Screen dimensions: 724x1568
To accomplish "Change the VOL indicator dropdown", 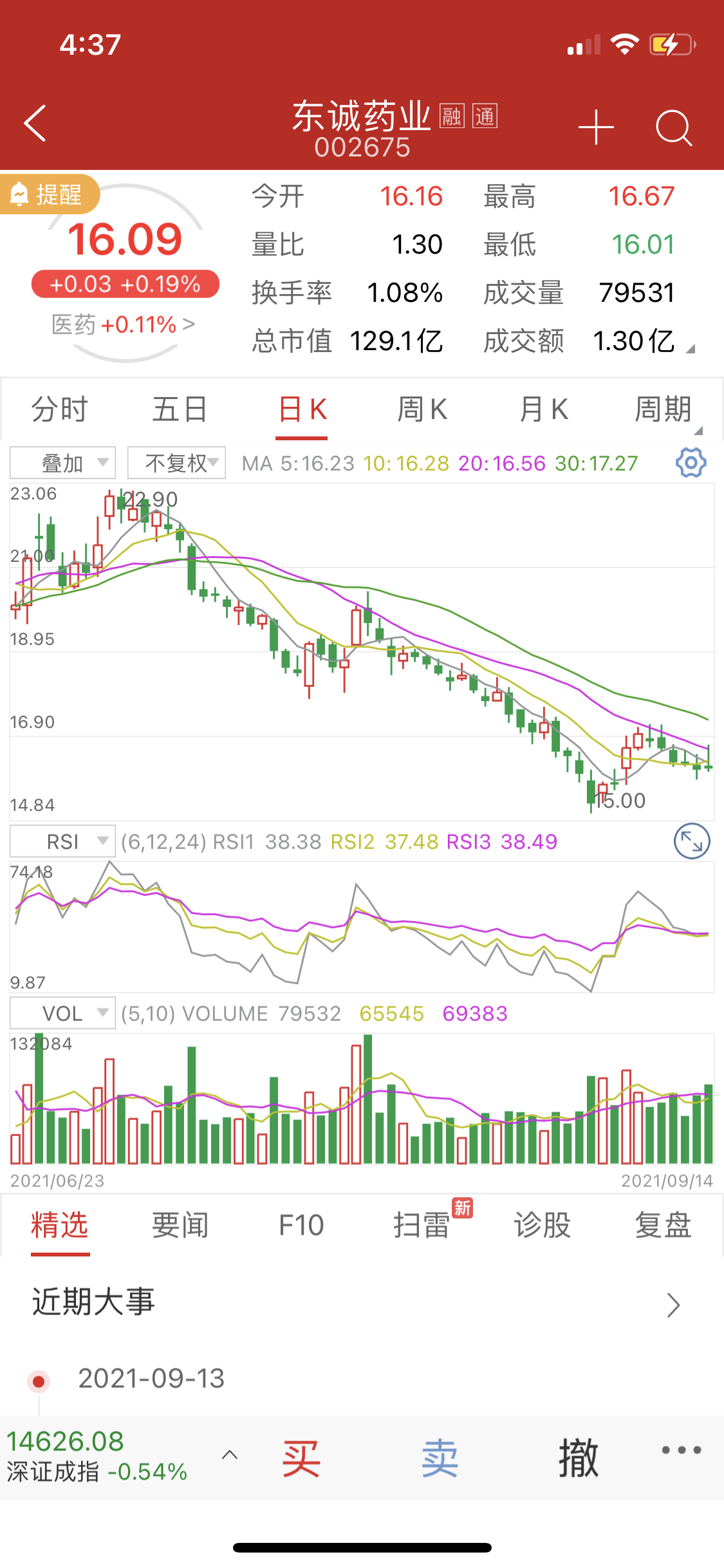I will tap(62, 1013).
